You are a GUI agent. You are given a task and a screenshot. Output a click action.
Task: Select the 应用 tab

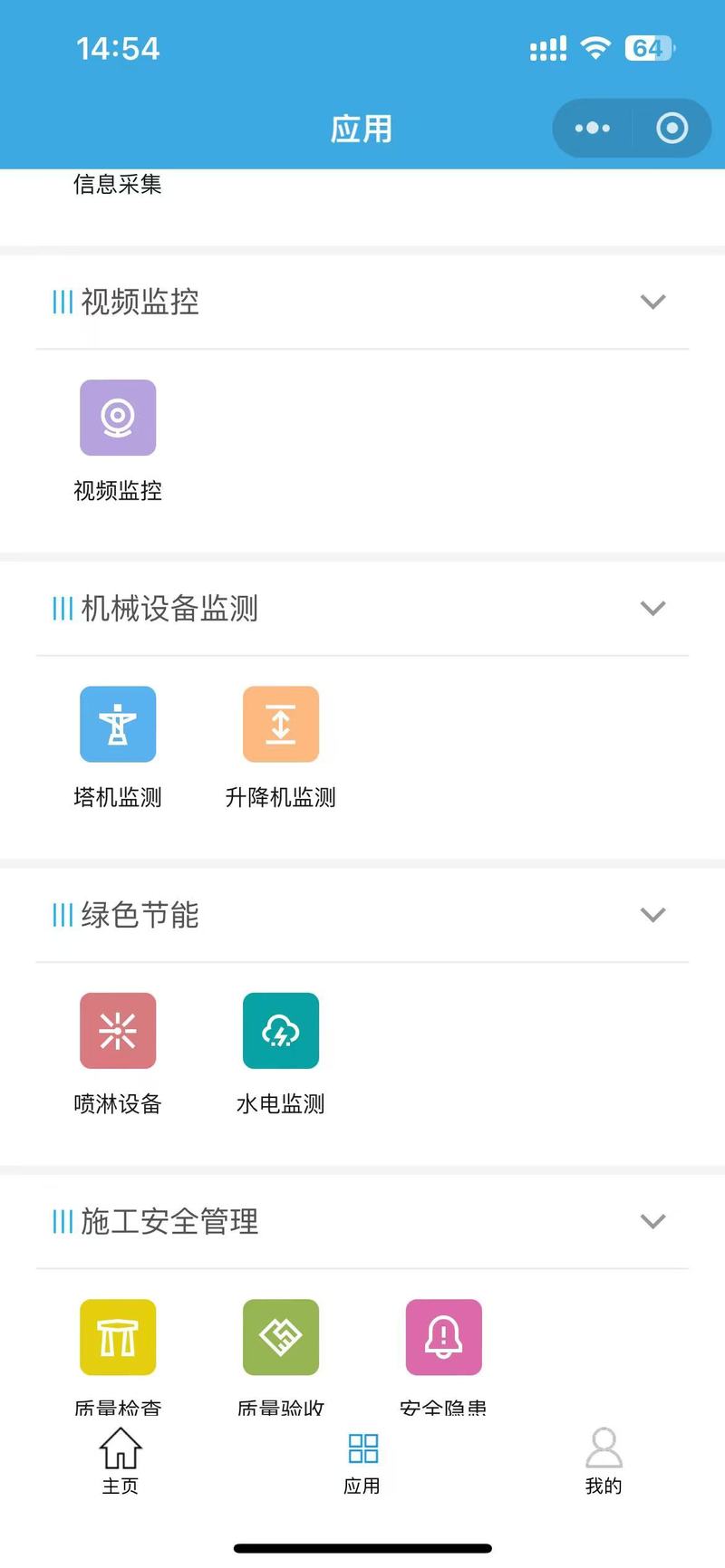[x=362, y=1462]
